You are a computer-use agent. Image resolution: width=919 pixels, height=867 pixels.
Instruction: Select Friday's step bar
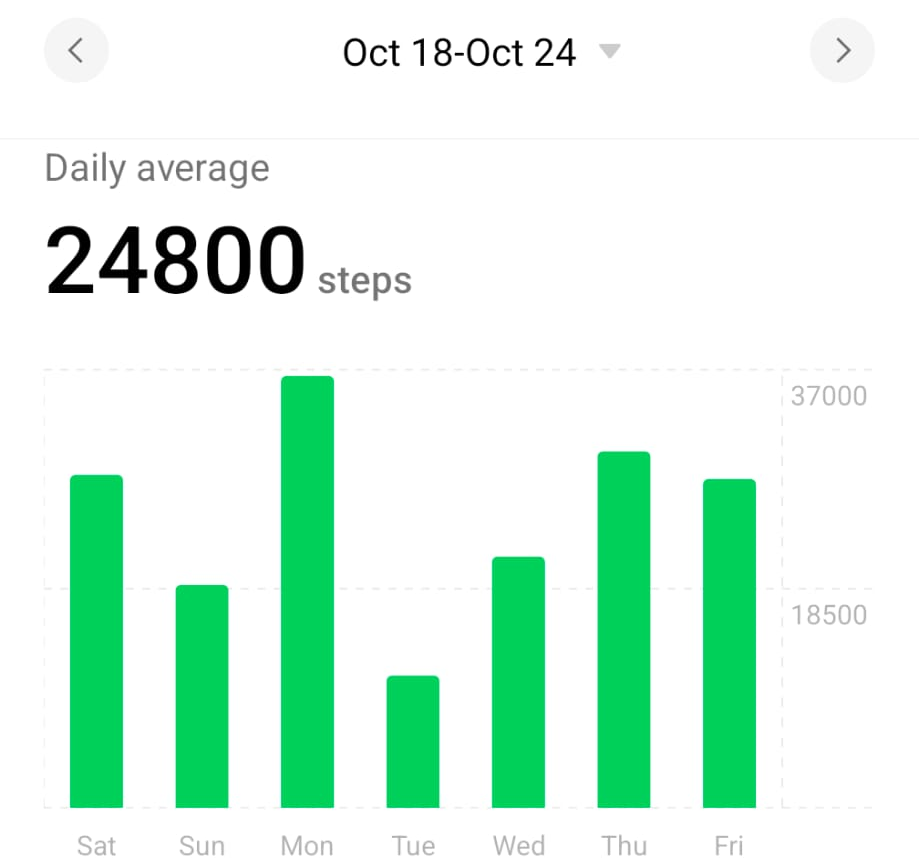click(729, 643)
